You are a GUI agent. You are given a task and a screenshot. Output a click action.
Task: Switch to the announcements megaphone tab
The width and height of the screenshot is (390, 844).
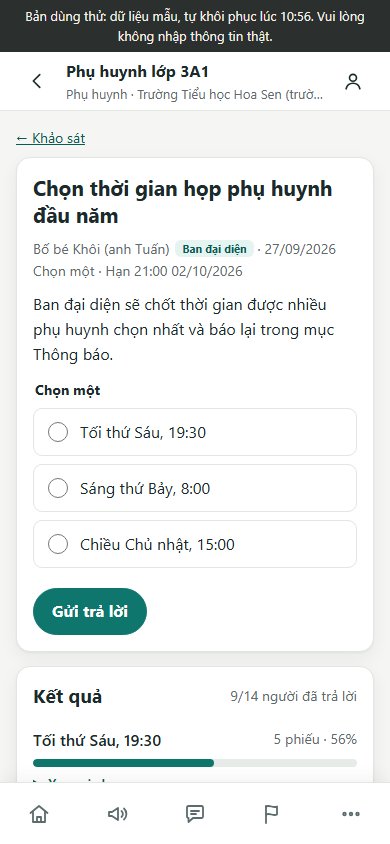click(117, 814)
